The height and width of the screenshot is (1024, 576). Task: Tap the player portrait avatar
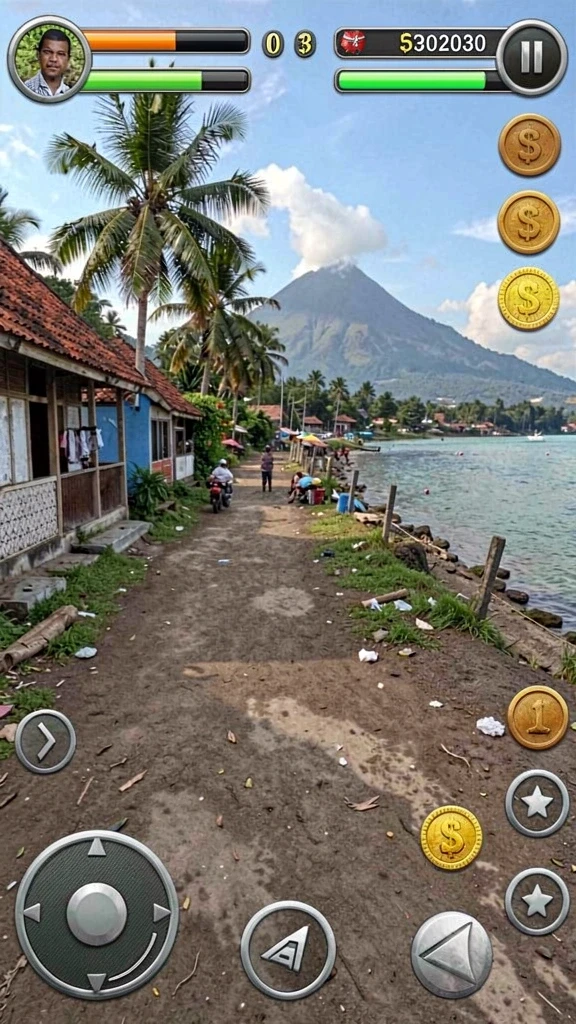50,59
